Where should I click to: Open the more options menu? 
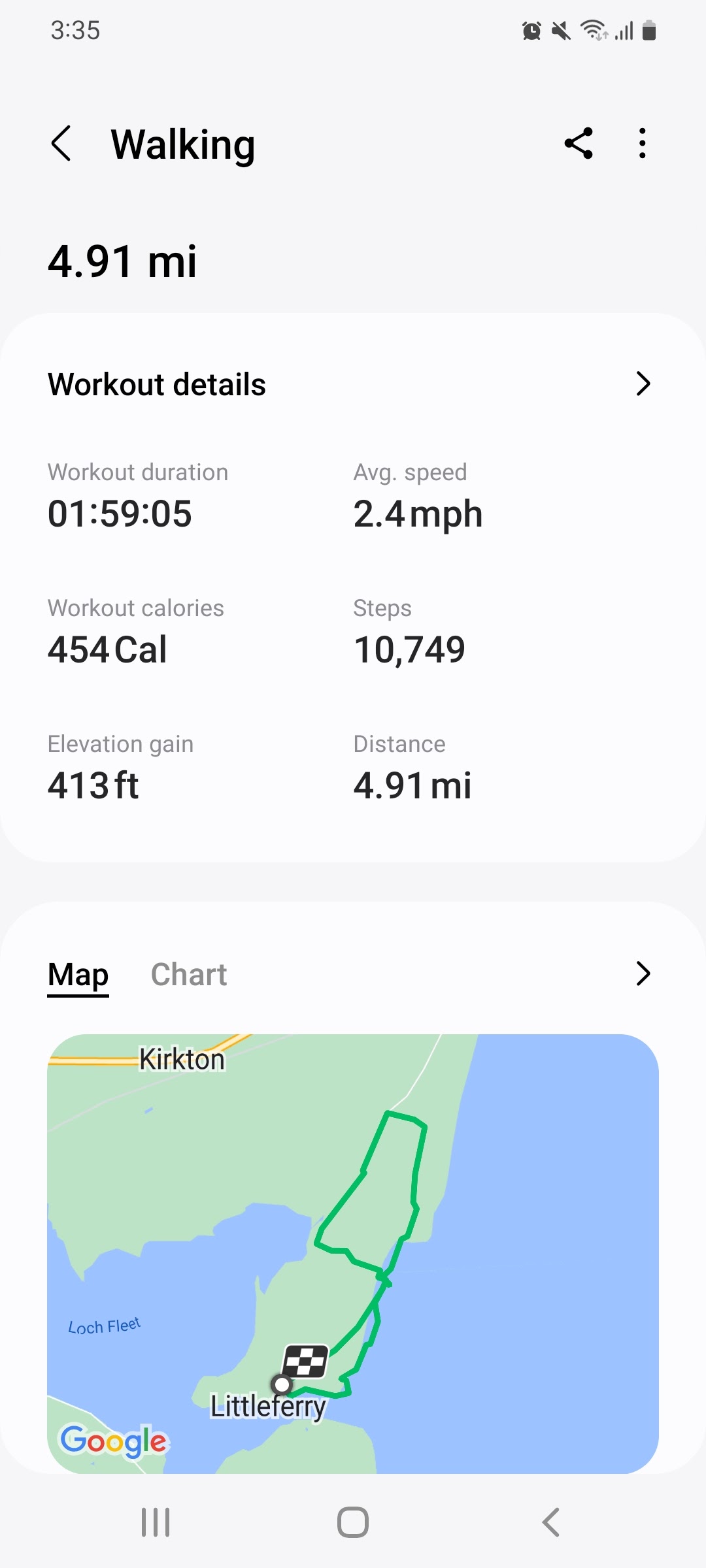point(643,144)
